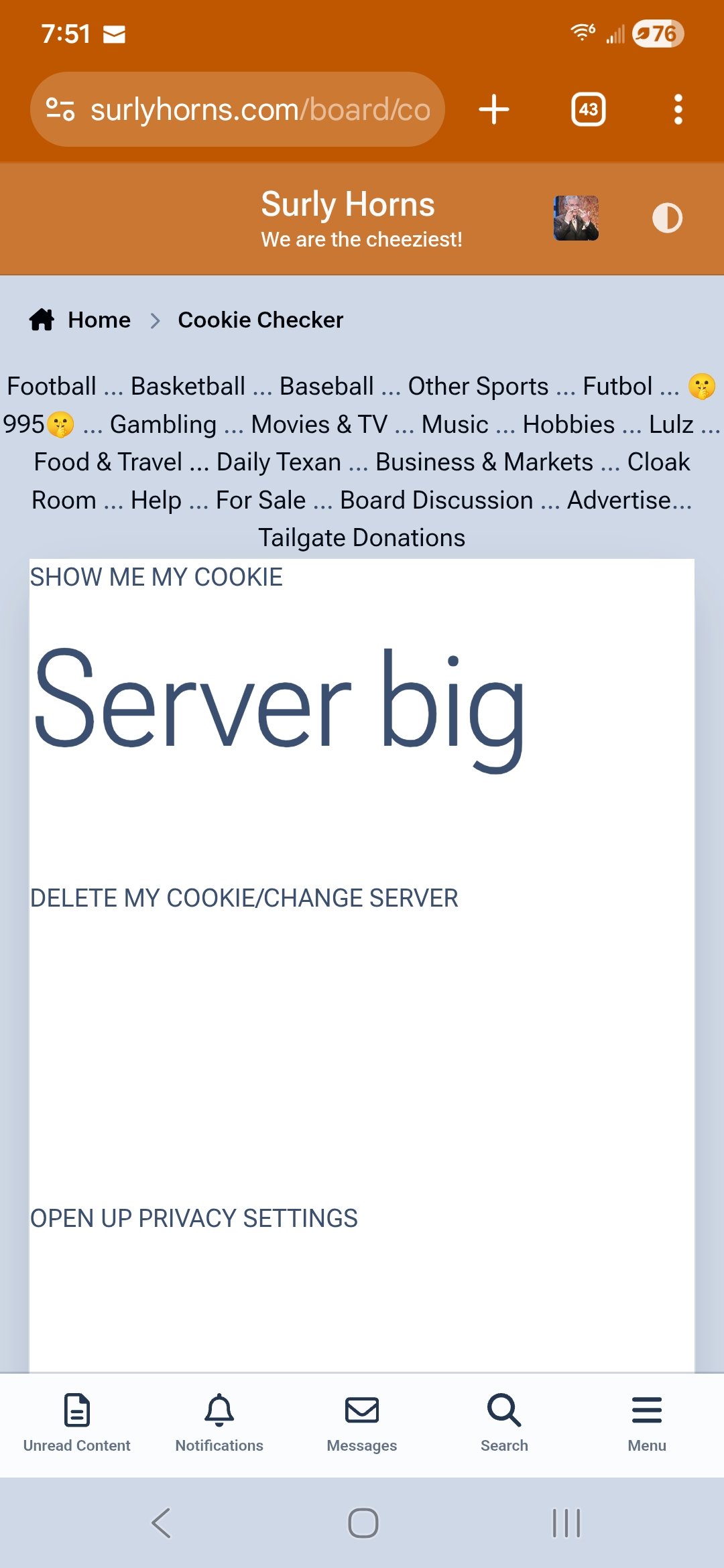Image resolution: width=724 pixels, height=1568 pixels.
Task: Open a new browser tab
Action: click(x=494, y=109)
